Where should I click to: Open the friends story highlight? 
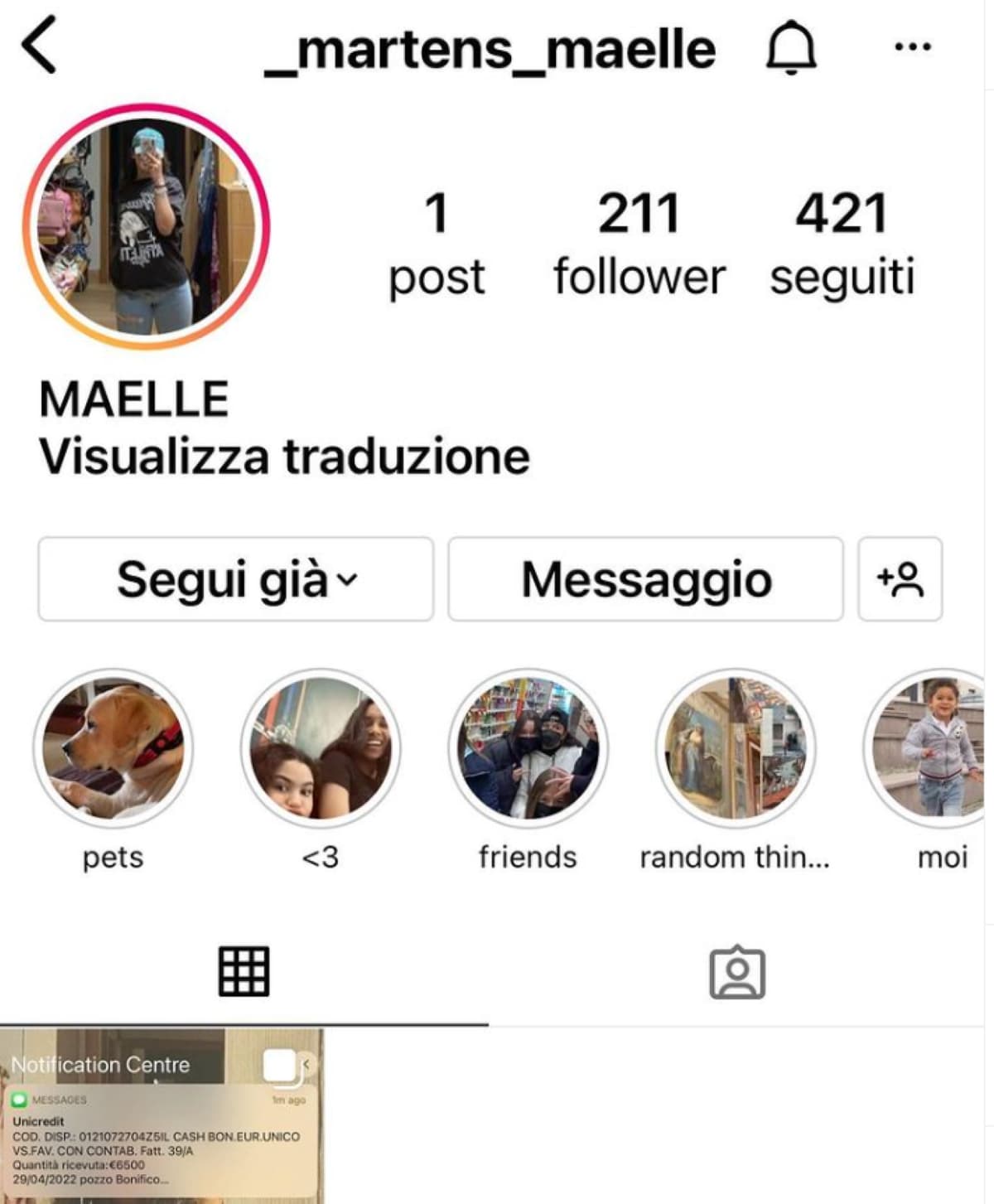tap(528, 748)
